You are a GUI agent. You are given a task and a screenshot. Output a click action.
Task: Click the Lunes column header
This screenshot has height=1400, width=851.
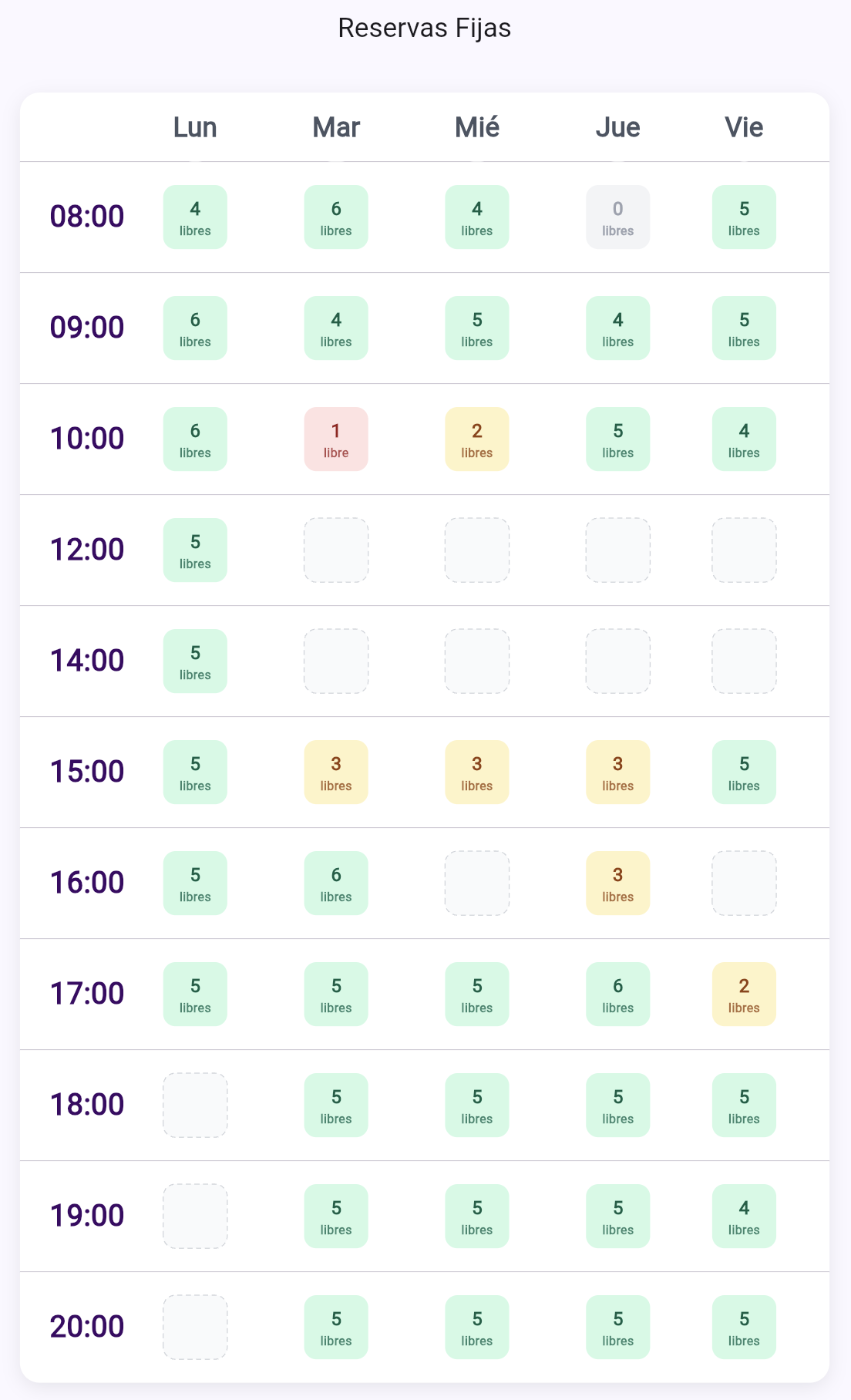[x=195, y=127]
